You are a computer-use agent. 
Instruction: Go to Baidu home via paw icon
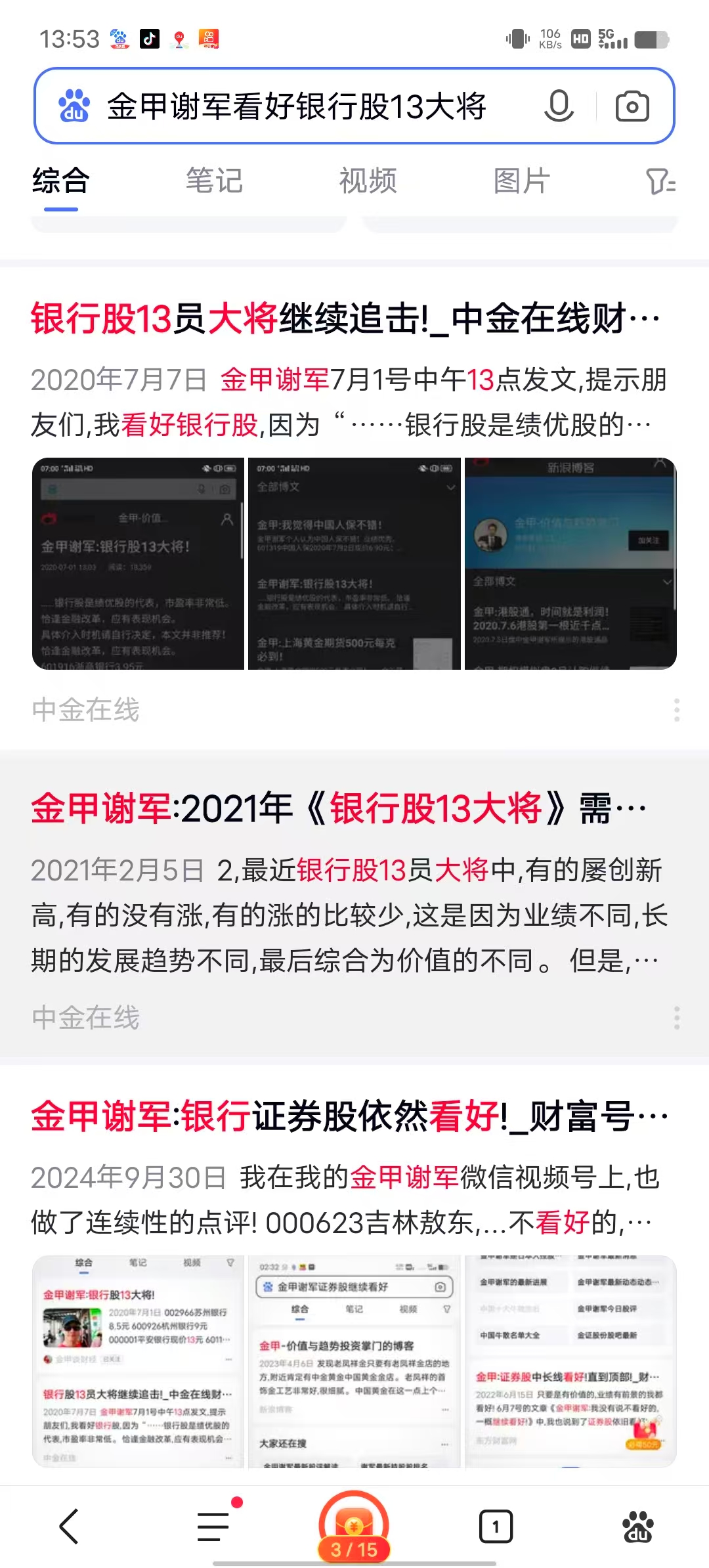tap(637, 1526)
